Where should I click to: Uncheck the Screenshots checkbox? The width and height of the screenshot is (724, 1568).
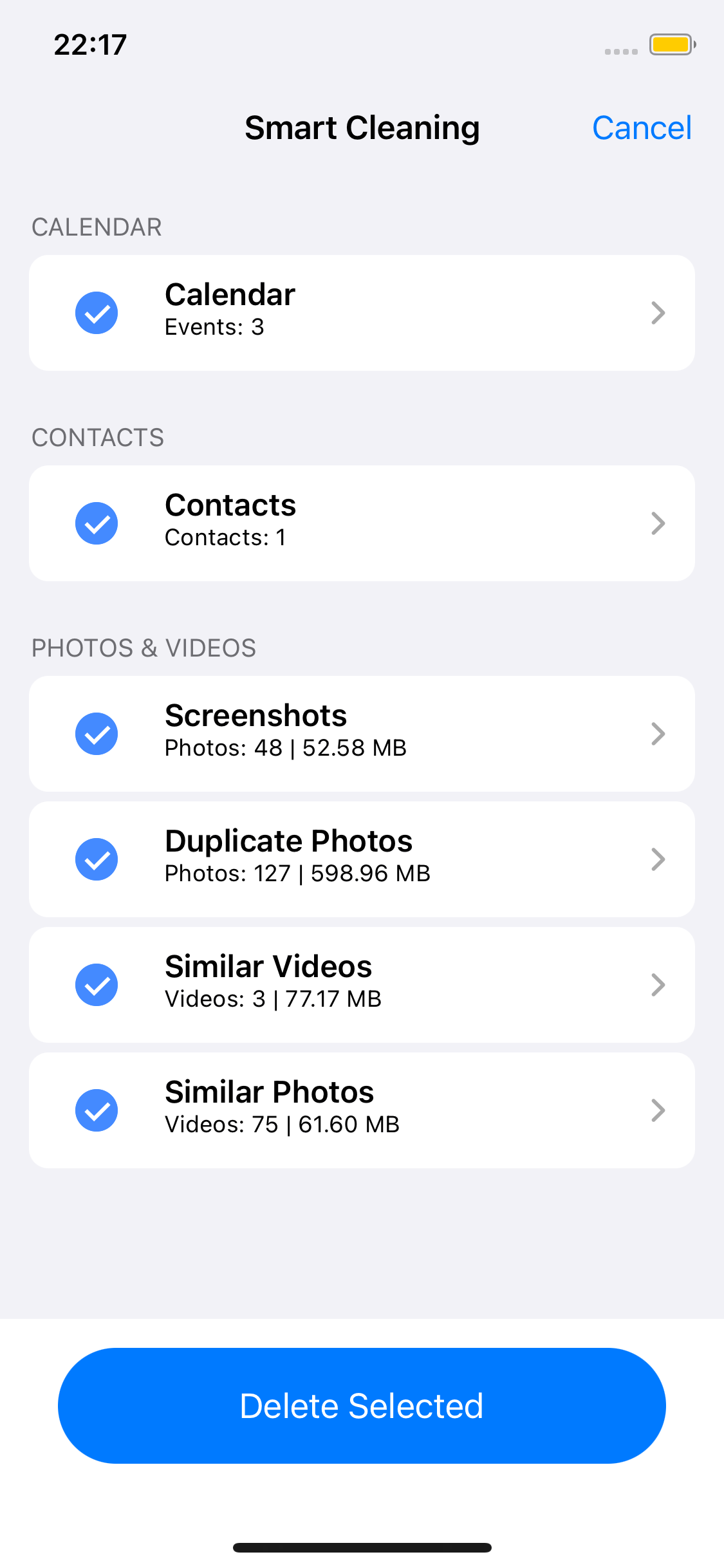[x=97, y=734]
